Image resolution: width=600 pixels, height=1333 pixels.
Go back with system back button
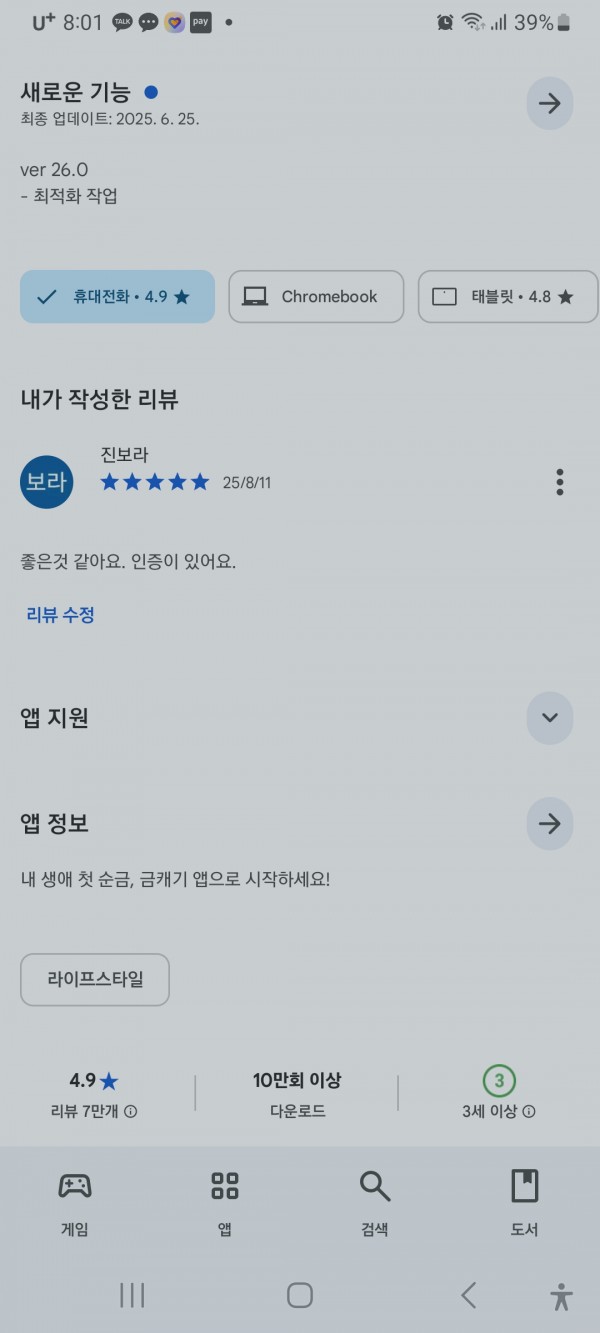click(468, 1295)
